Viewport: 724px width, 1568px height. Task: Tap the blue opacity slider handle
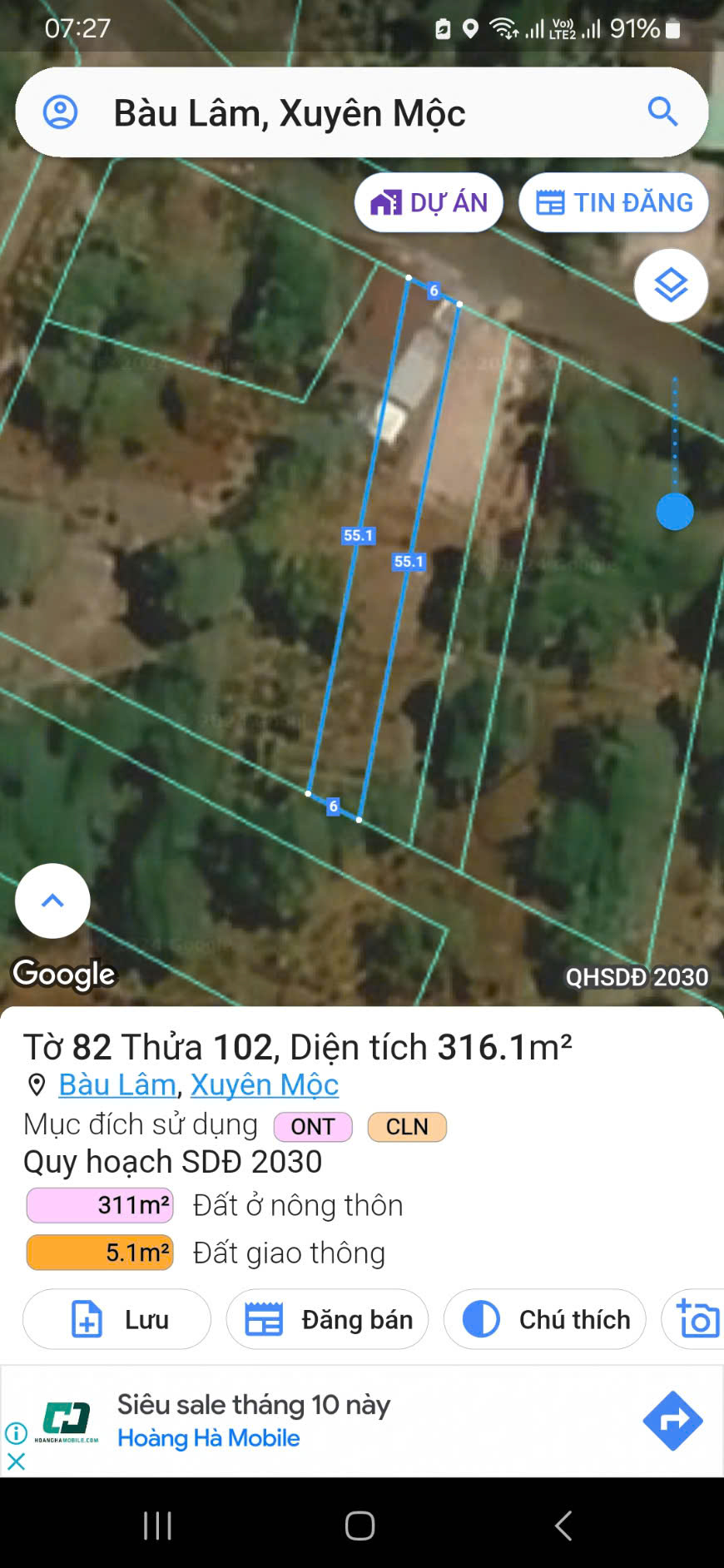coord(675,511)
